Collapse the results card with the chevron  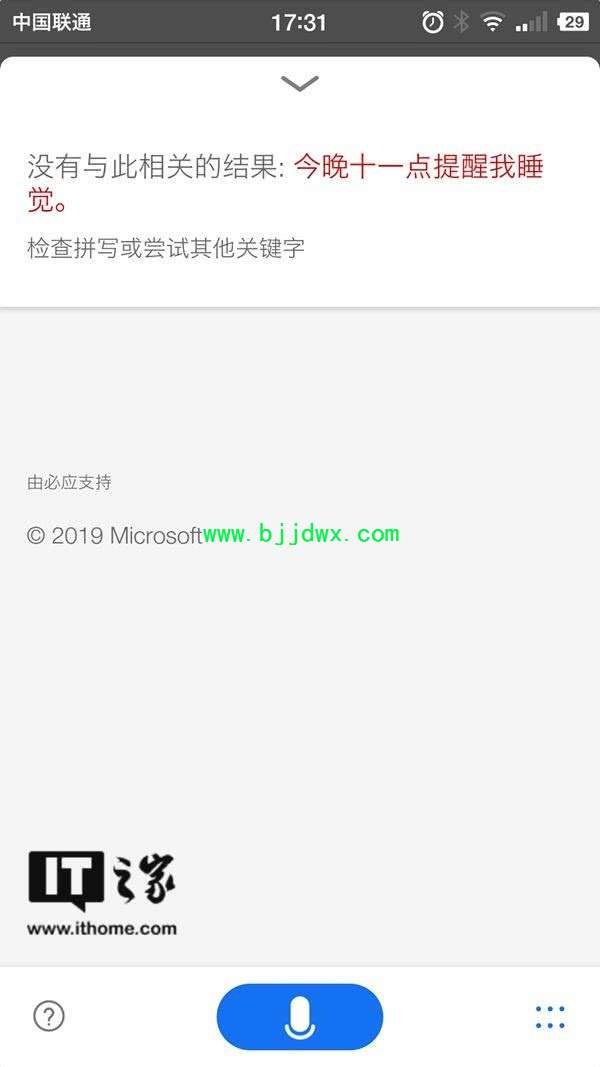299,83
